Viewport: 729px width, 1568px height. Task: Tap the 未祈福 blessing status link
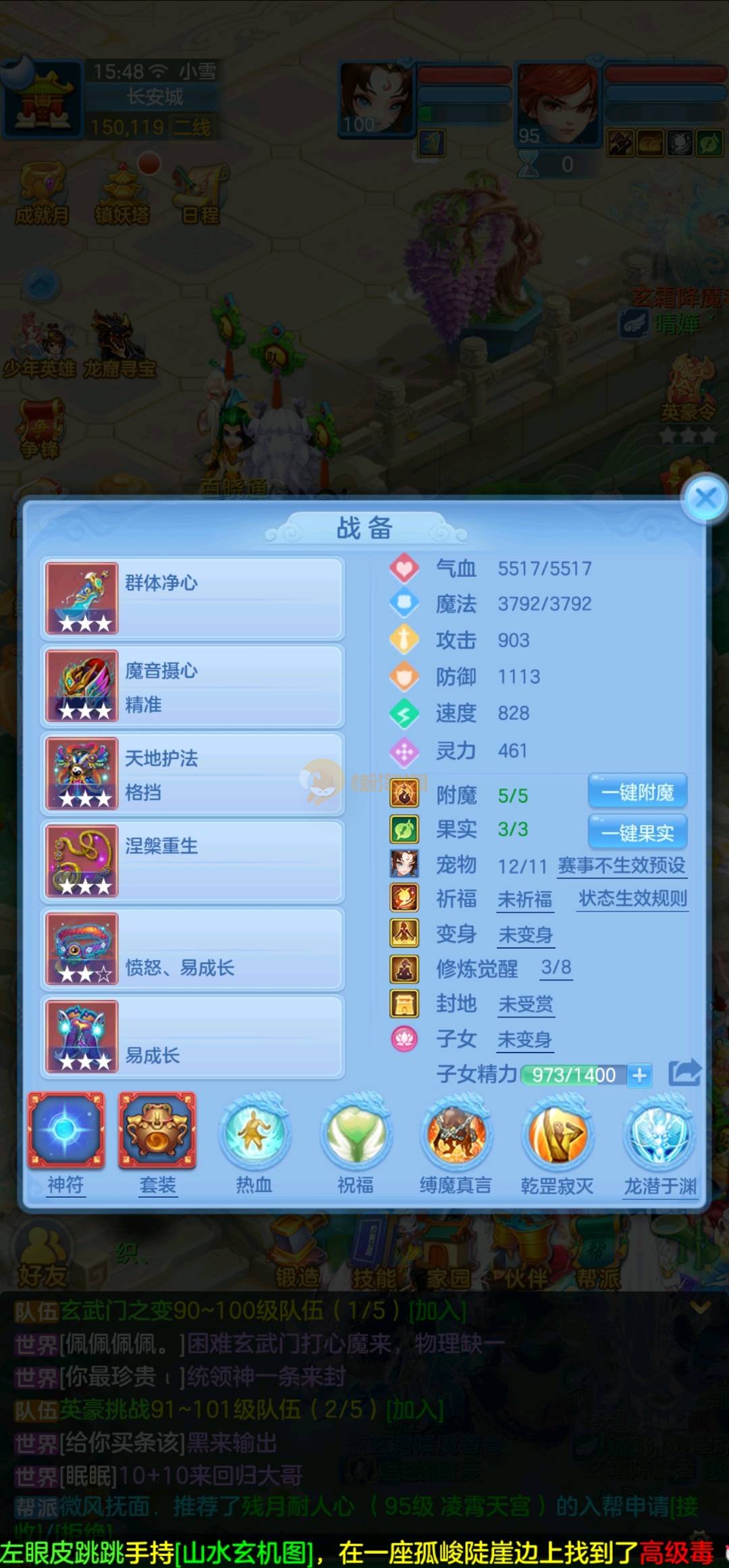click(x=524, y=899)
